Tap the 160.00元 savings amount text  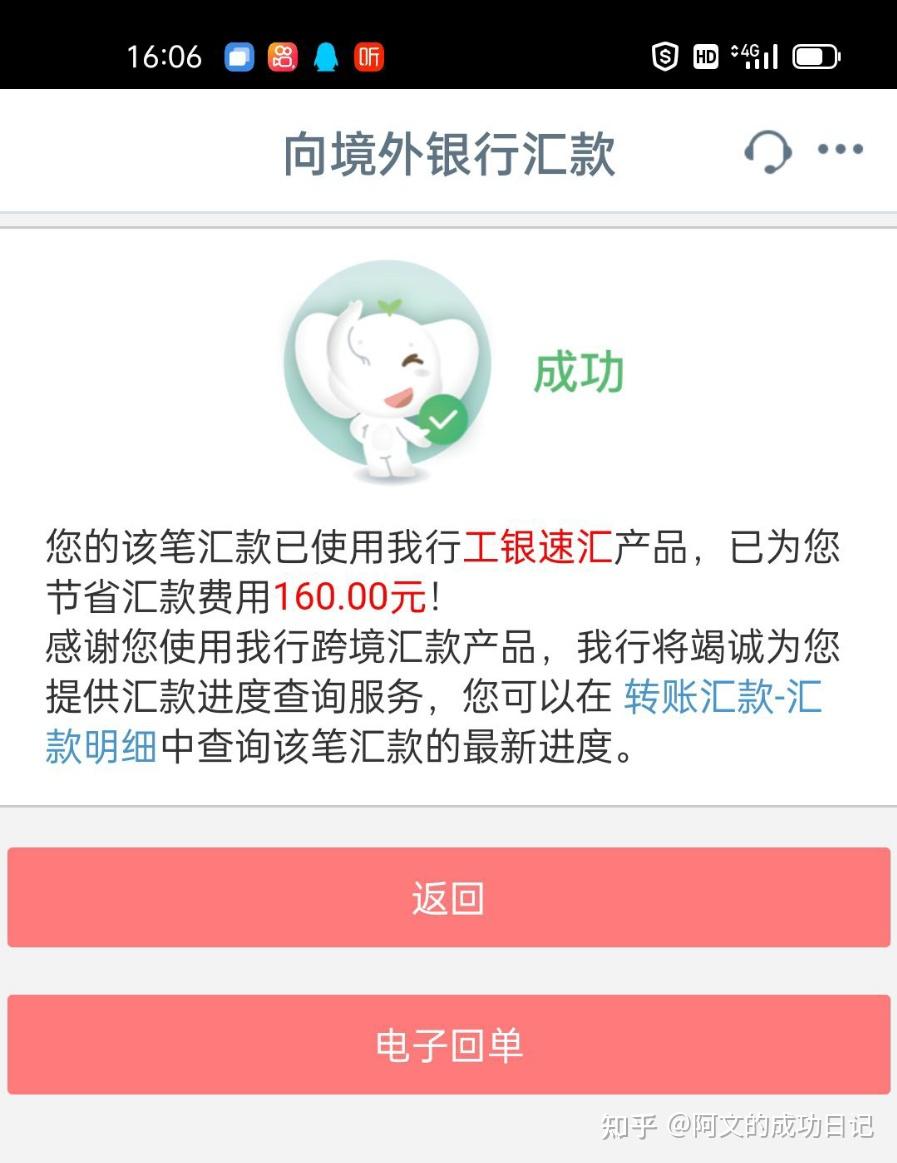(354, 597)
